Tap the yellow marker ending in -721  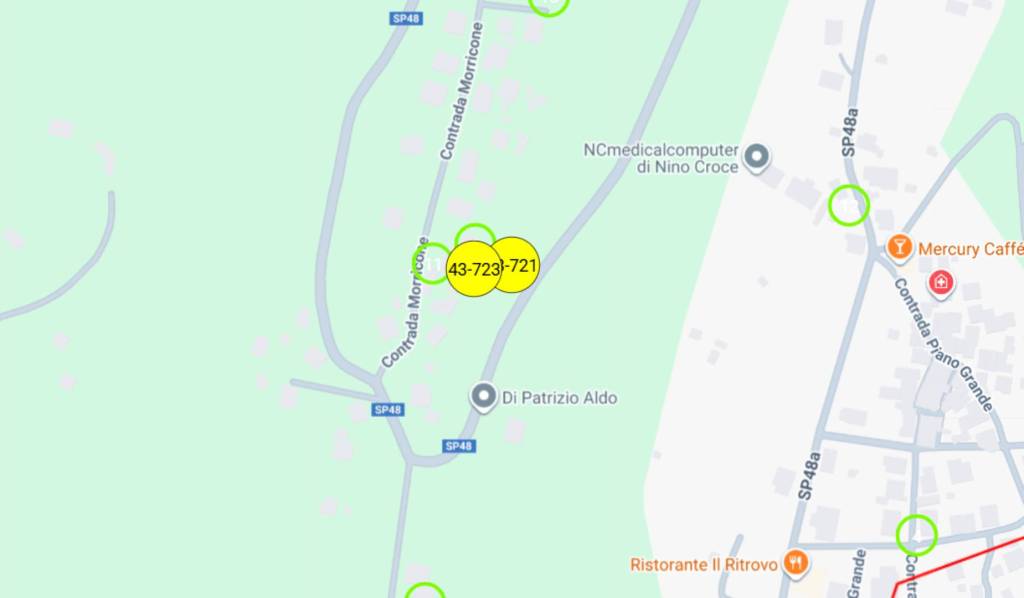point(522,265)
